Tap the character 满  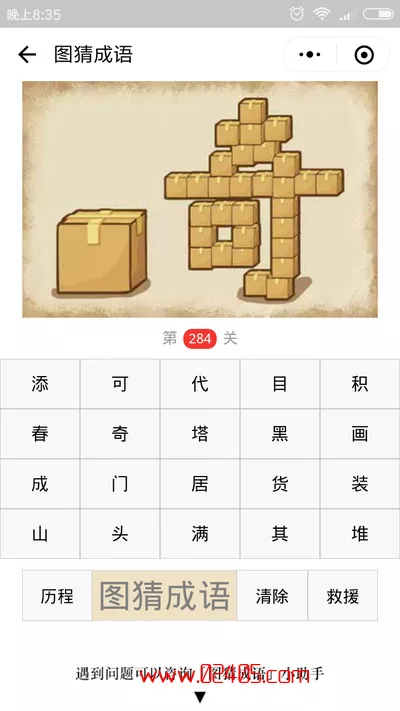pyautogui.click(x=200, y=534)
